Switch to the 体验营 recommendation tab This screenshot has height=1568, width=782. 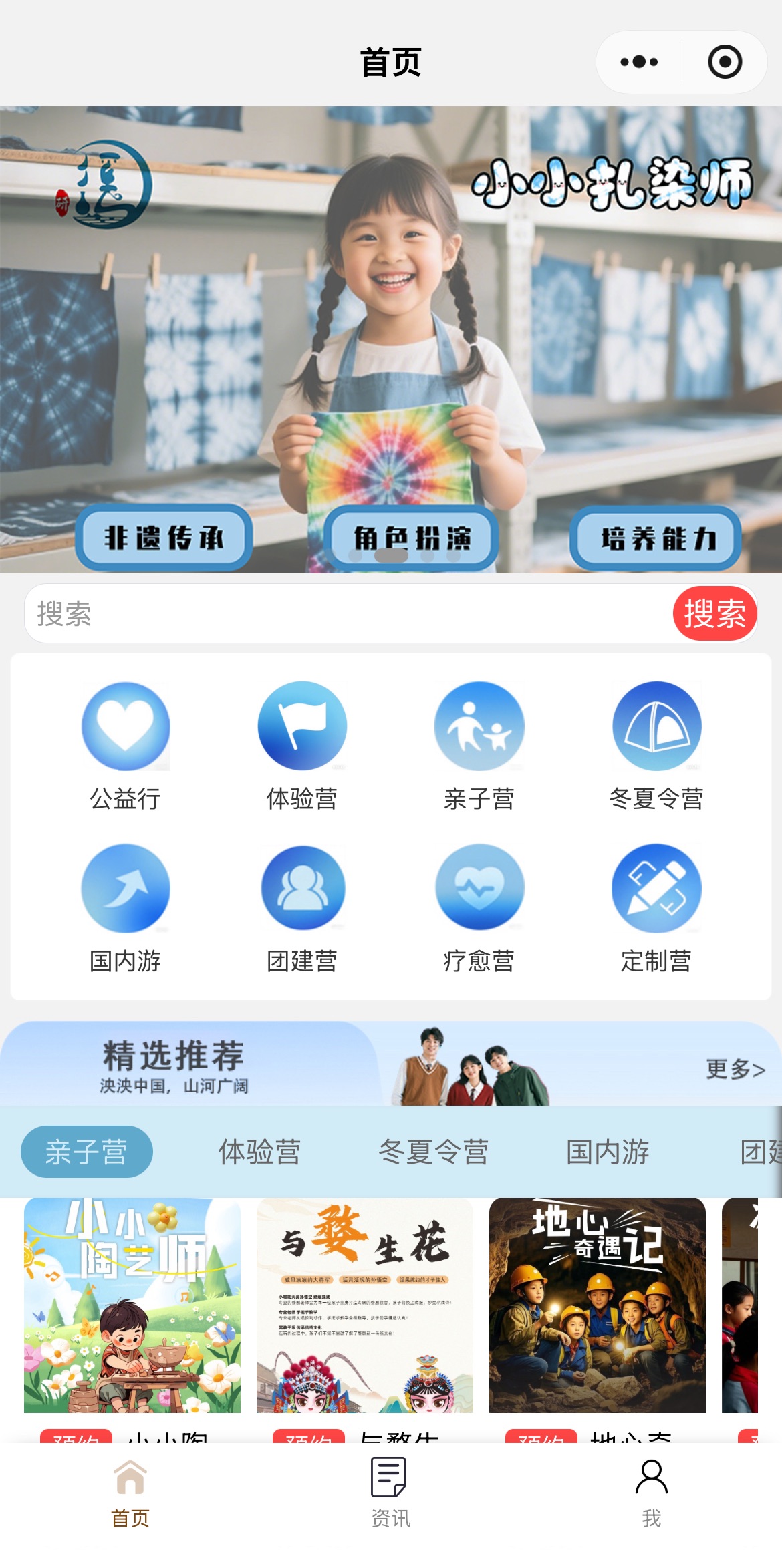259,1152
